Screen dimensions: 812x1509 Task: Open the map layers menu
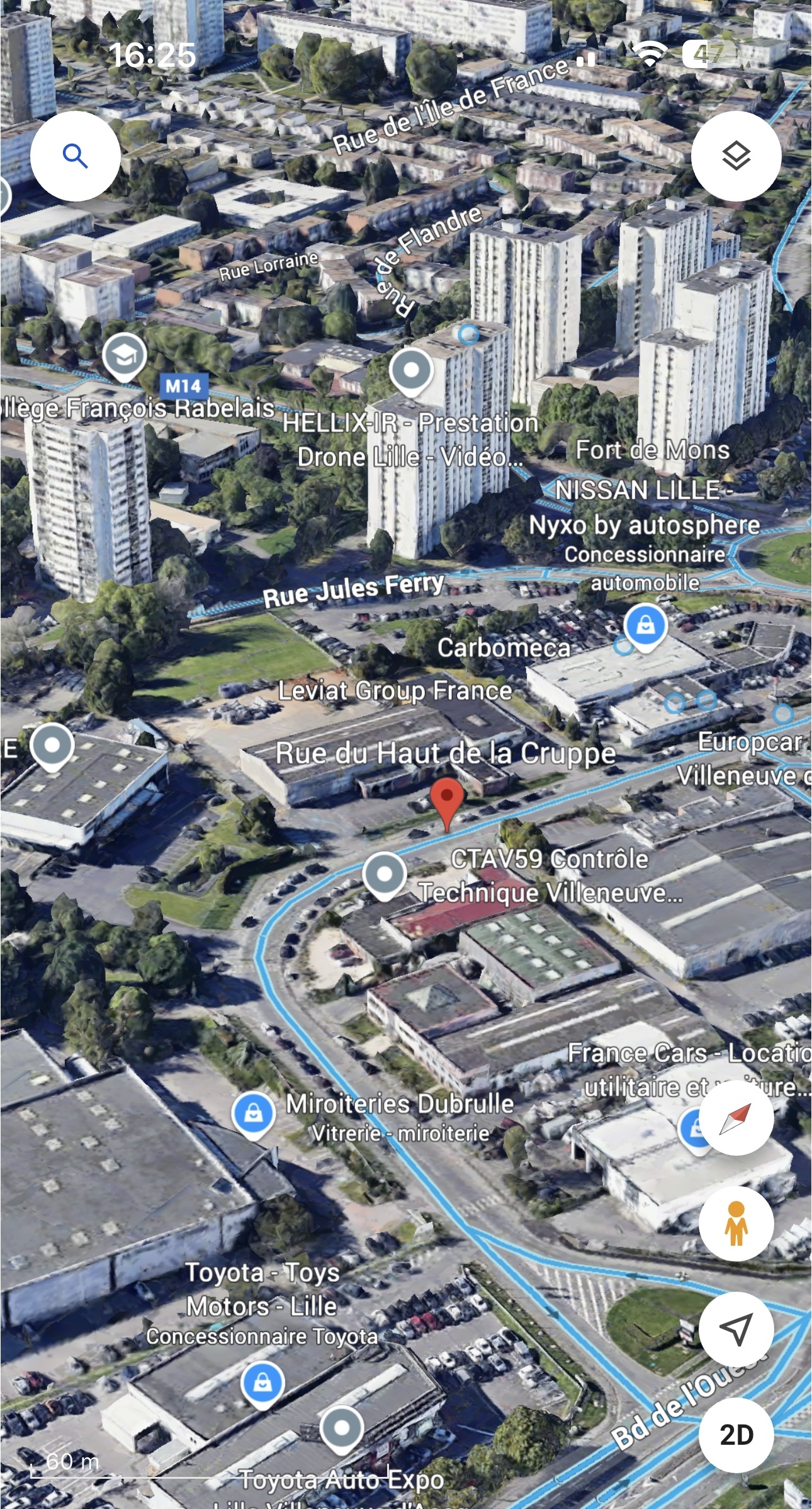[x=736, y=156]
